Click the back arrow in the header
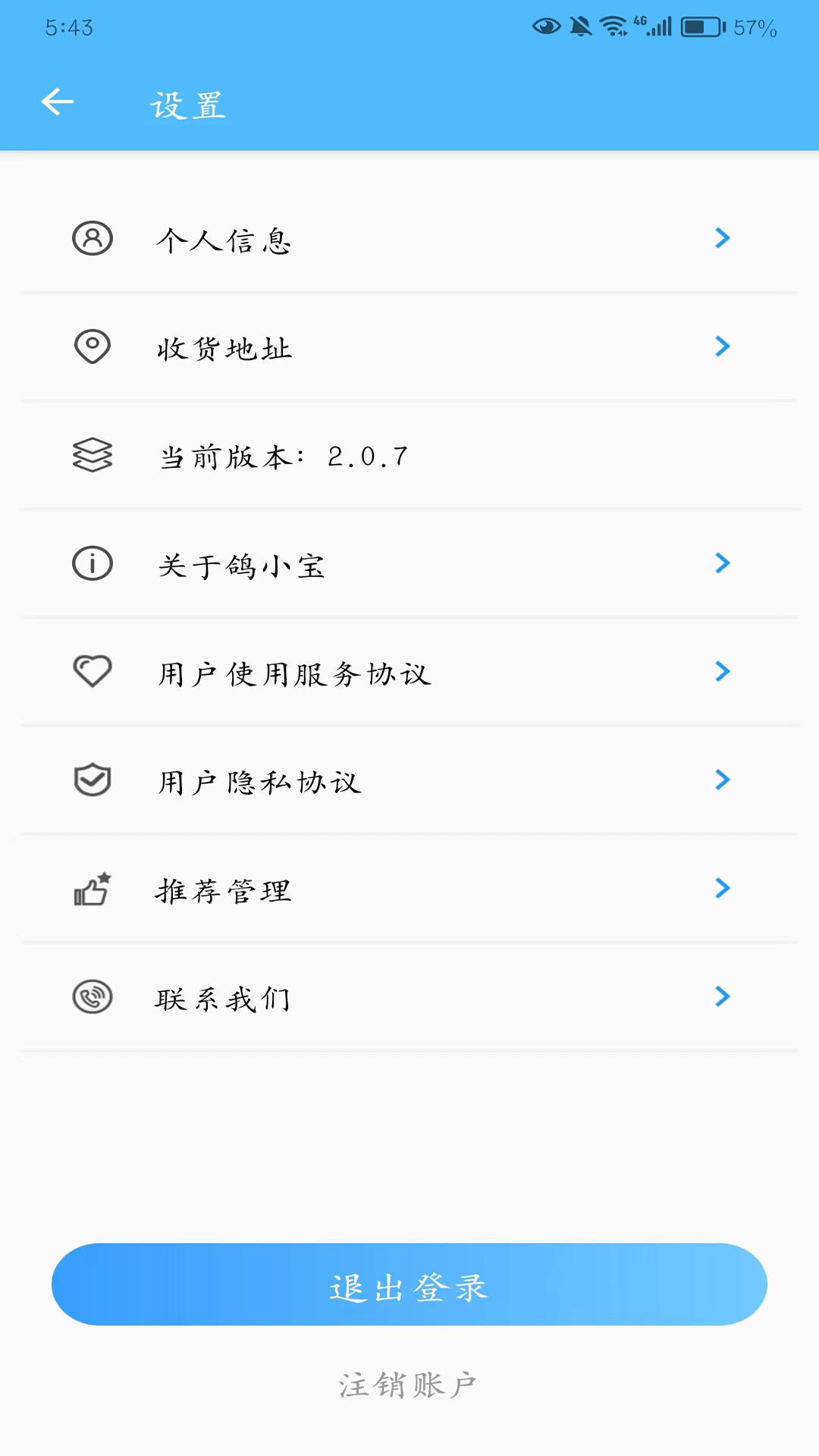The width and height of the screenshot is (819, 1456). tap(57, 101)
